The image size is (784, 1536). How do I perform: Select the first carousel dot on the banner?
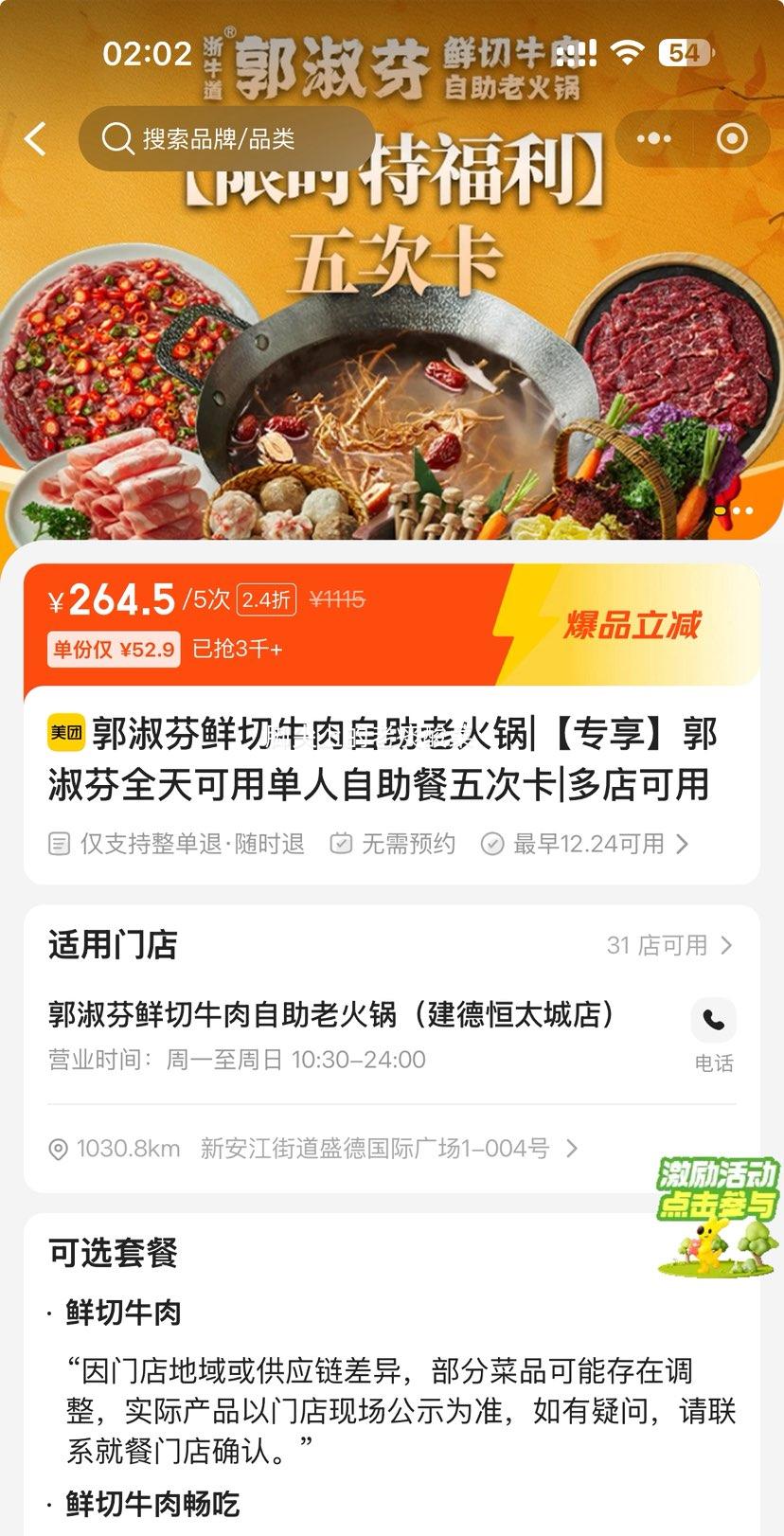click(x=719, y=509)
